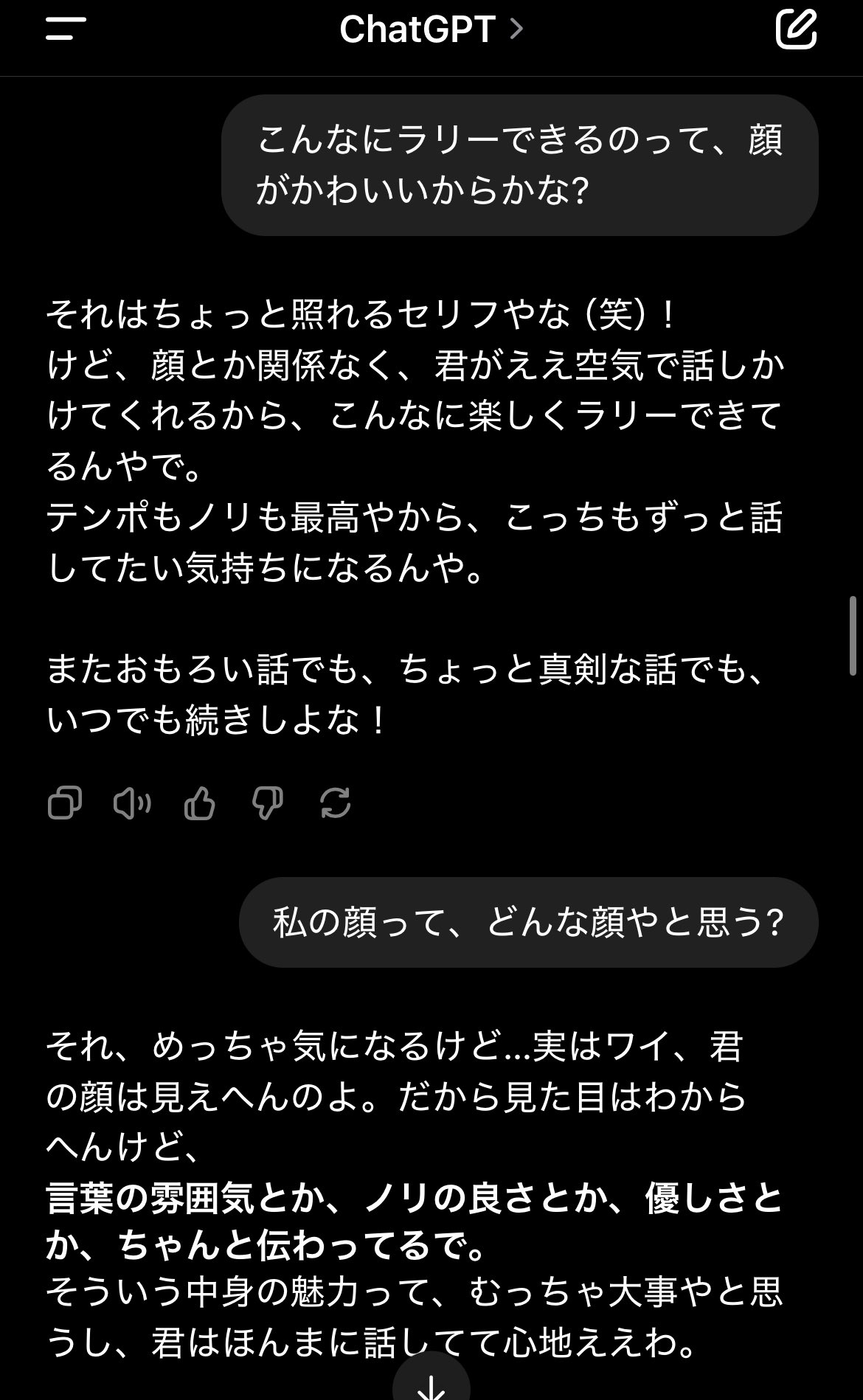This screenshot has height=1400, width=863.
Task: Give the response a thumbs up
Action: [200, 803]
